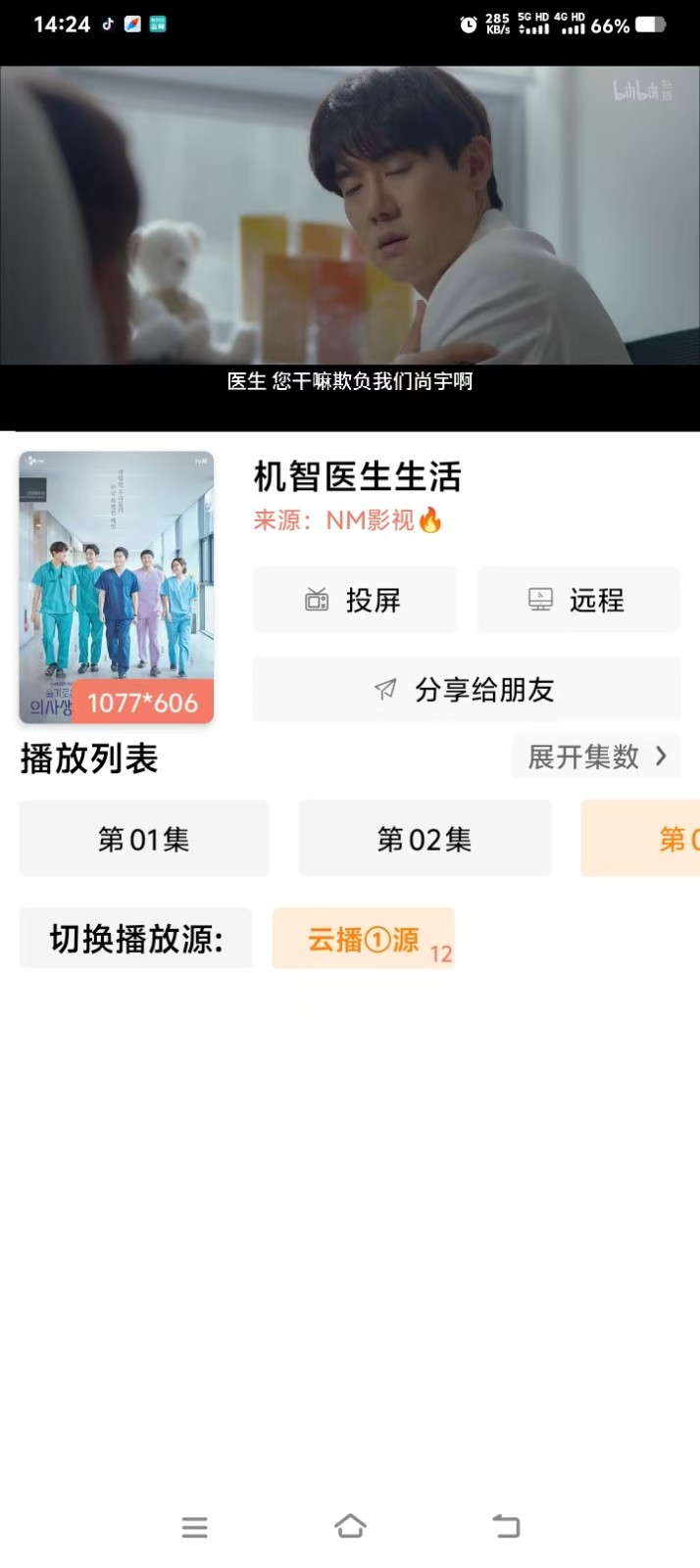700x1568 pixels.
Task: Select the 云播①源 playback source
Action: coord(364,939)
